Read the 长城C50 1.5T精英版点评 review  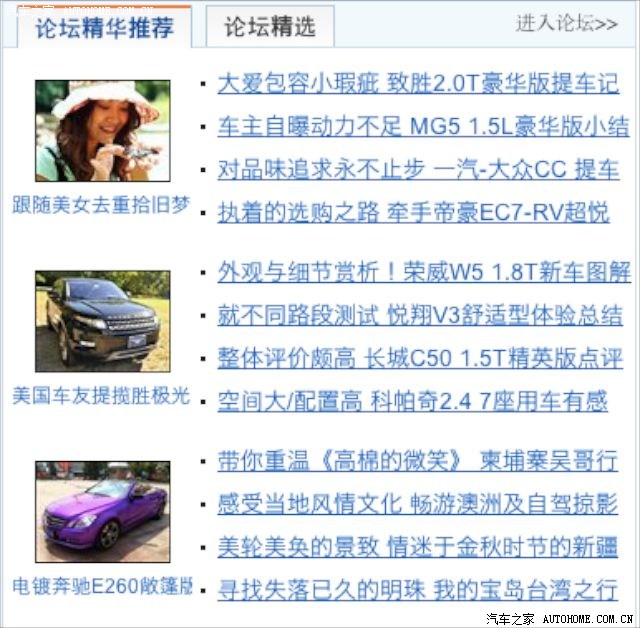pos(420,358)
